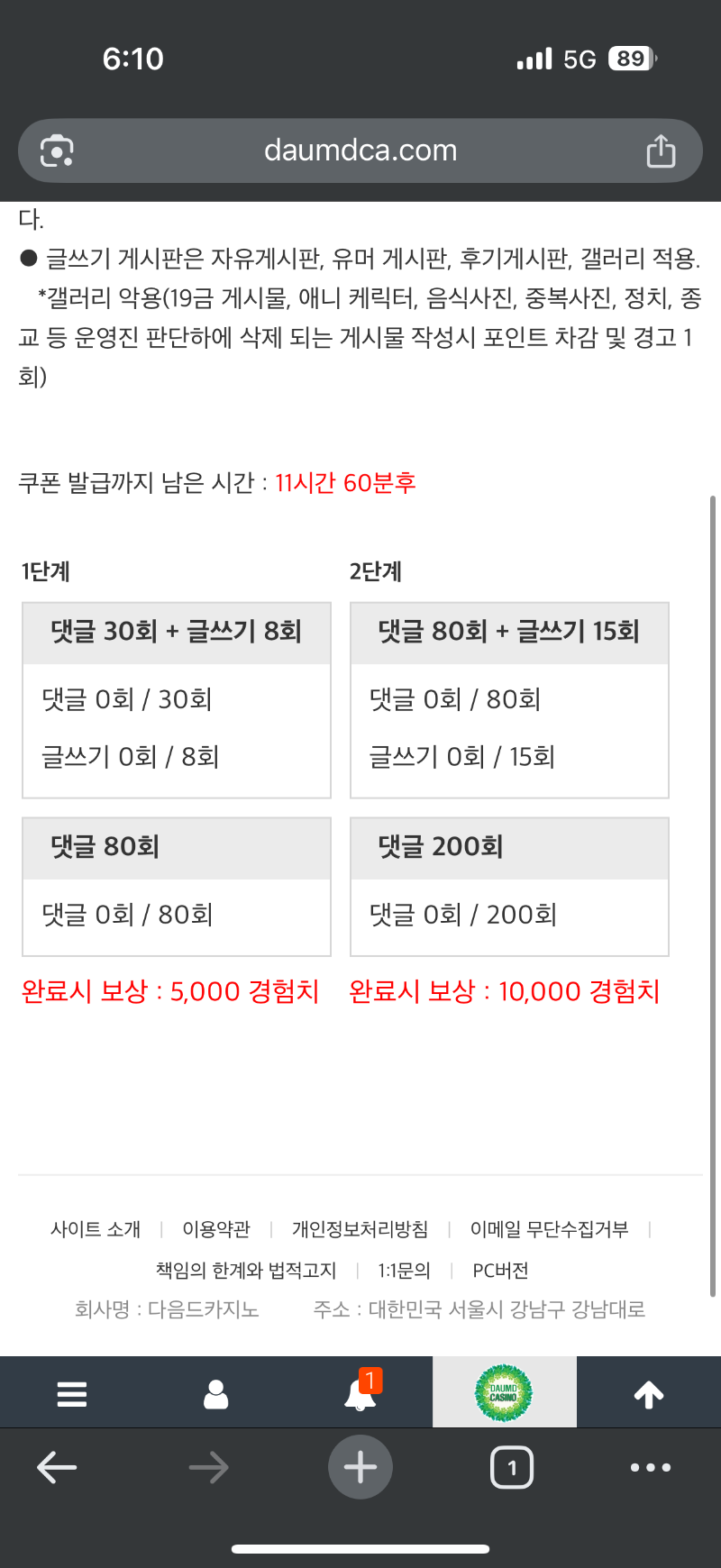Tap the daumdca.com address bar

point(360,150)
